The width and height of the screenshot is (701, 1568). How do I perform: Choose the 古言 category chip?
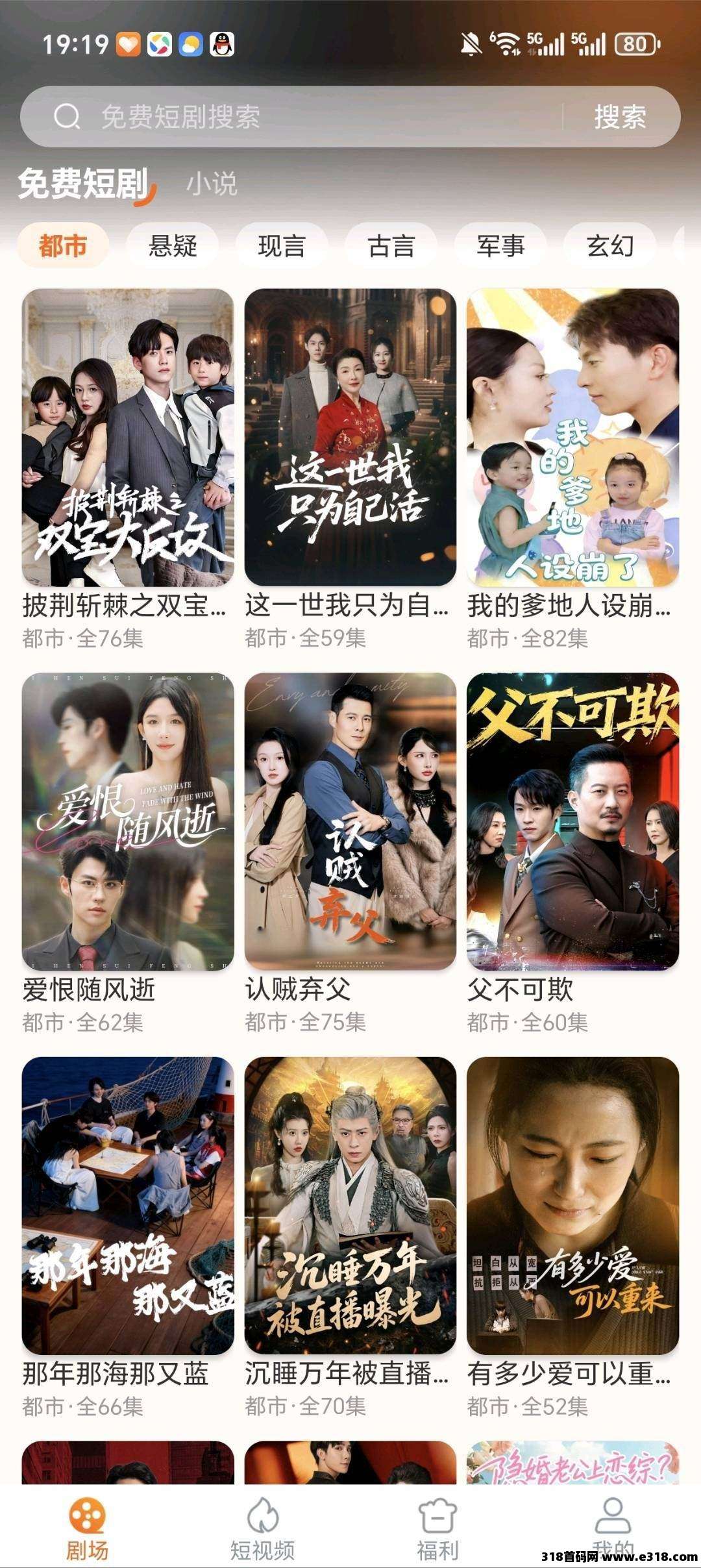pos(391,246)
